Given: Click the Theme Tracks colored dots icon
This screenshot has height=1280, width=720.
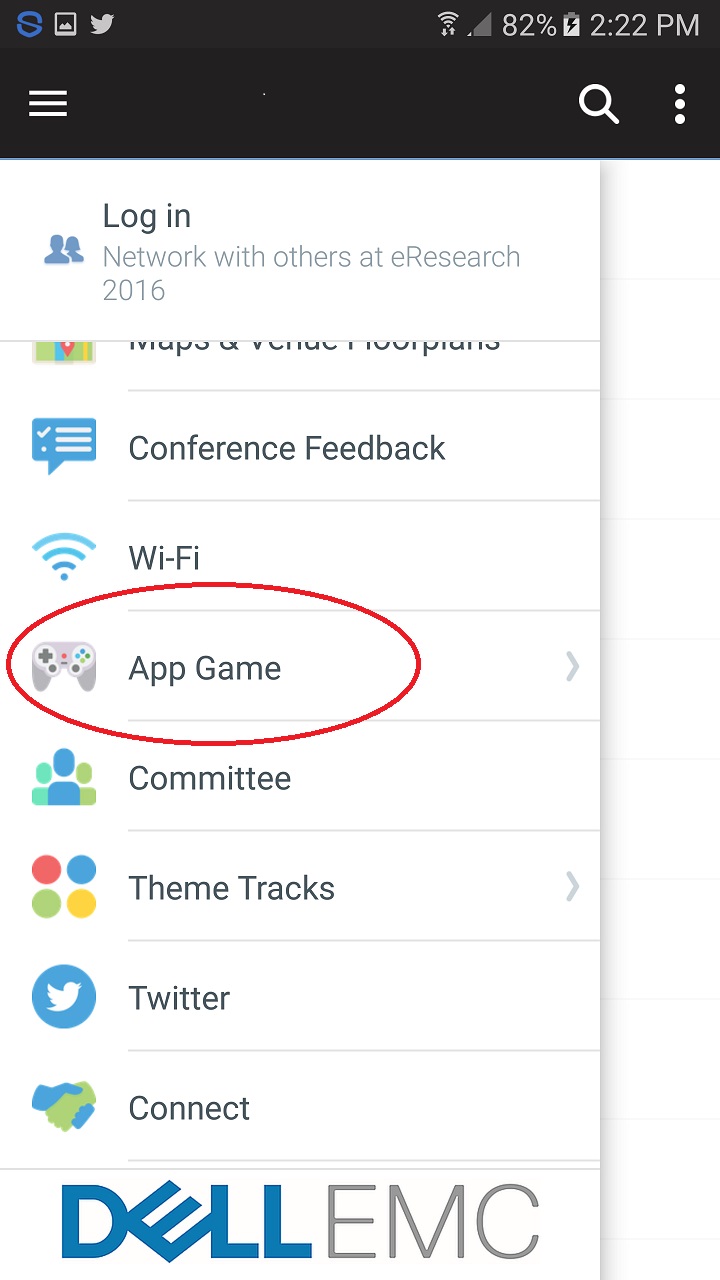Looking at the screenshot, I should click(63, 887).
